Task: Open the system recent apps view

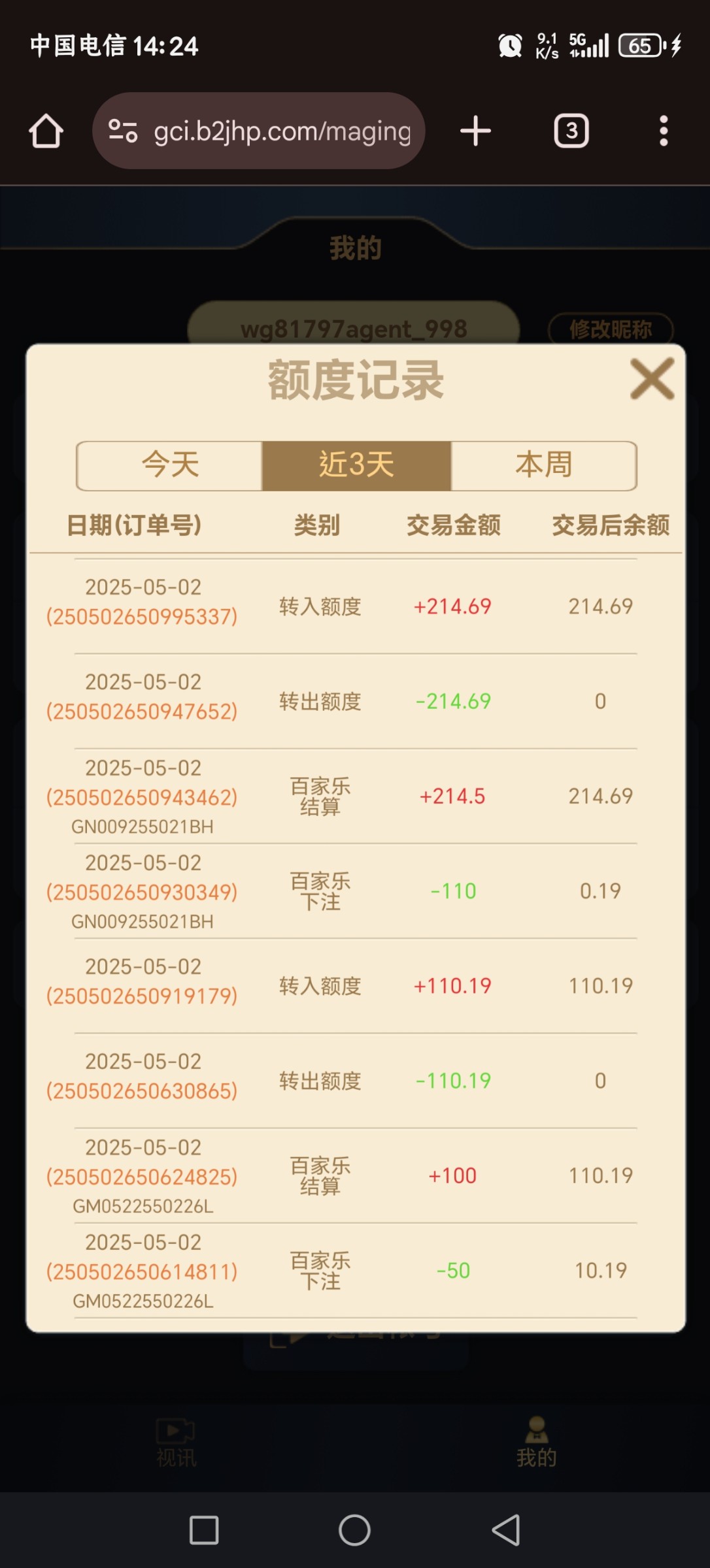Action: pyautogui.click(x=203, y=1530)
